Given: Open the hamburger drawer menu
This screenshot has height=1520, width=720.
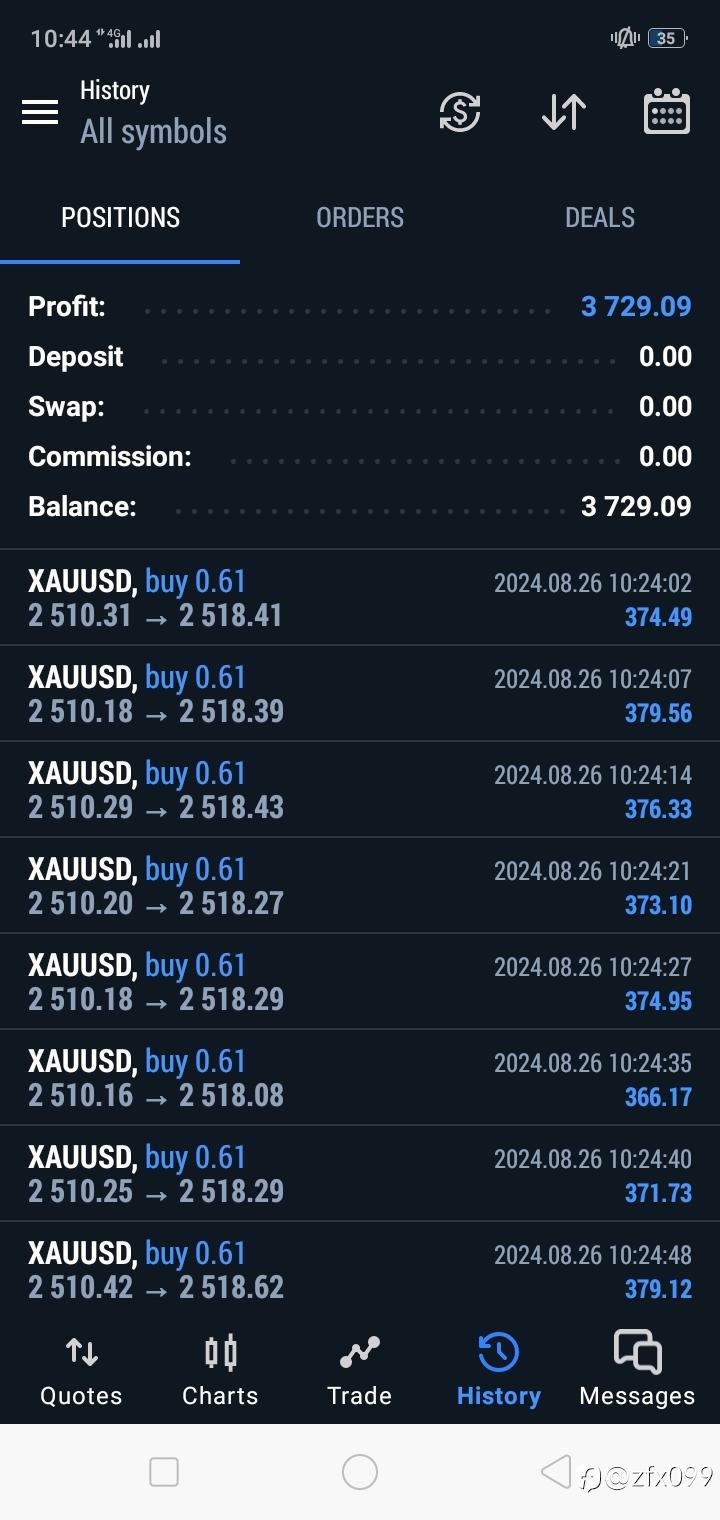Looking at the screenshot, I should pos(40,112).
